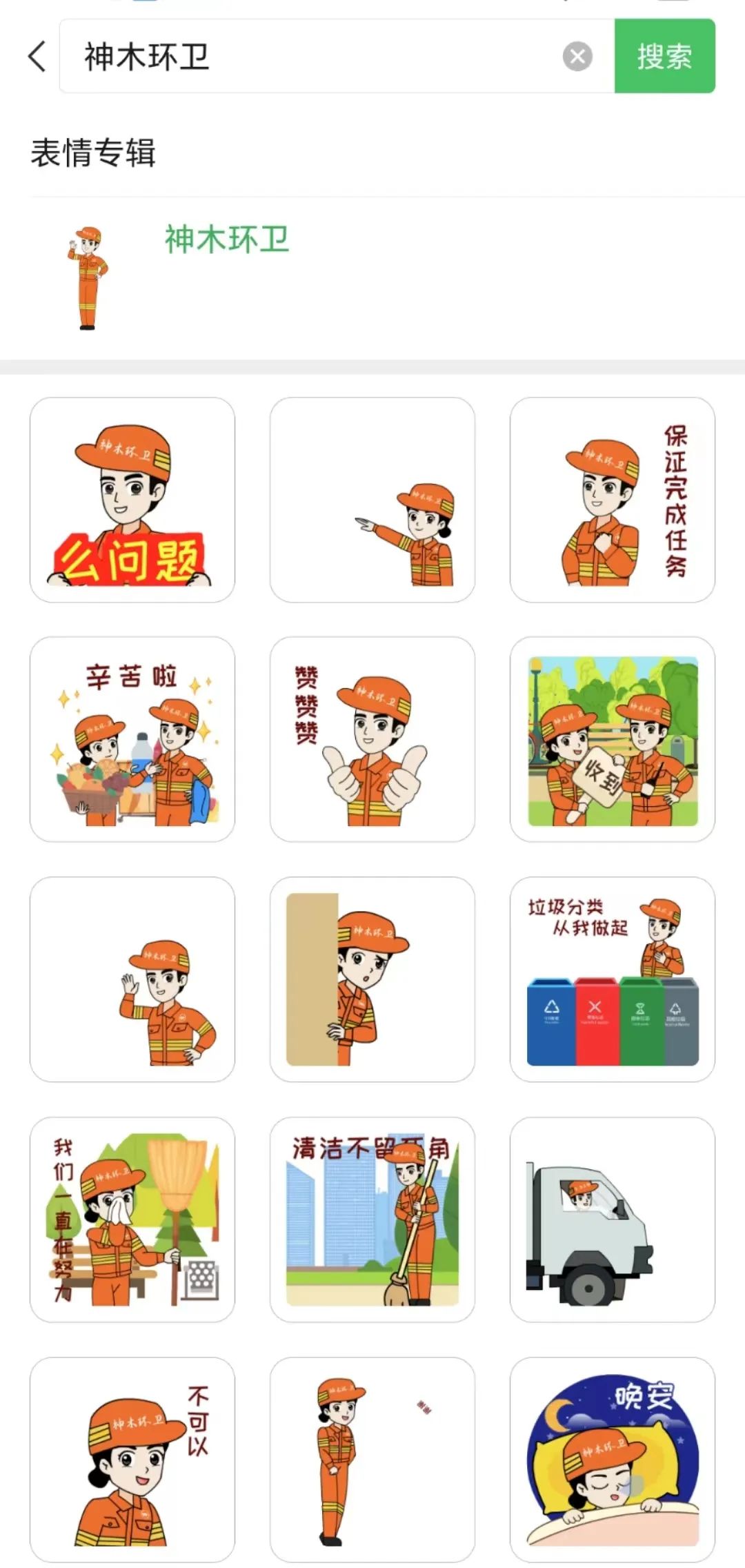This screenshot has height=1568, width=745.
Task: Select the 我们一直在努力 sticker
Action: pos(132,1219)
